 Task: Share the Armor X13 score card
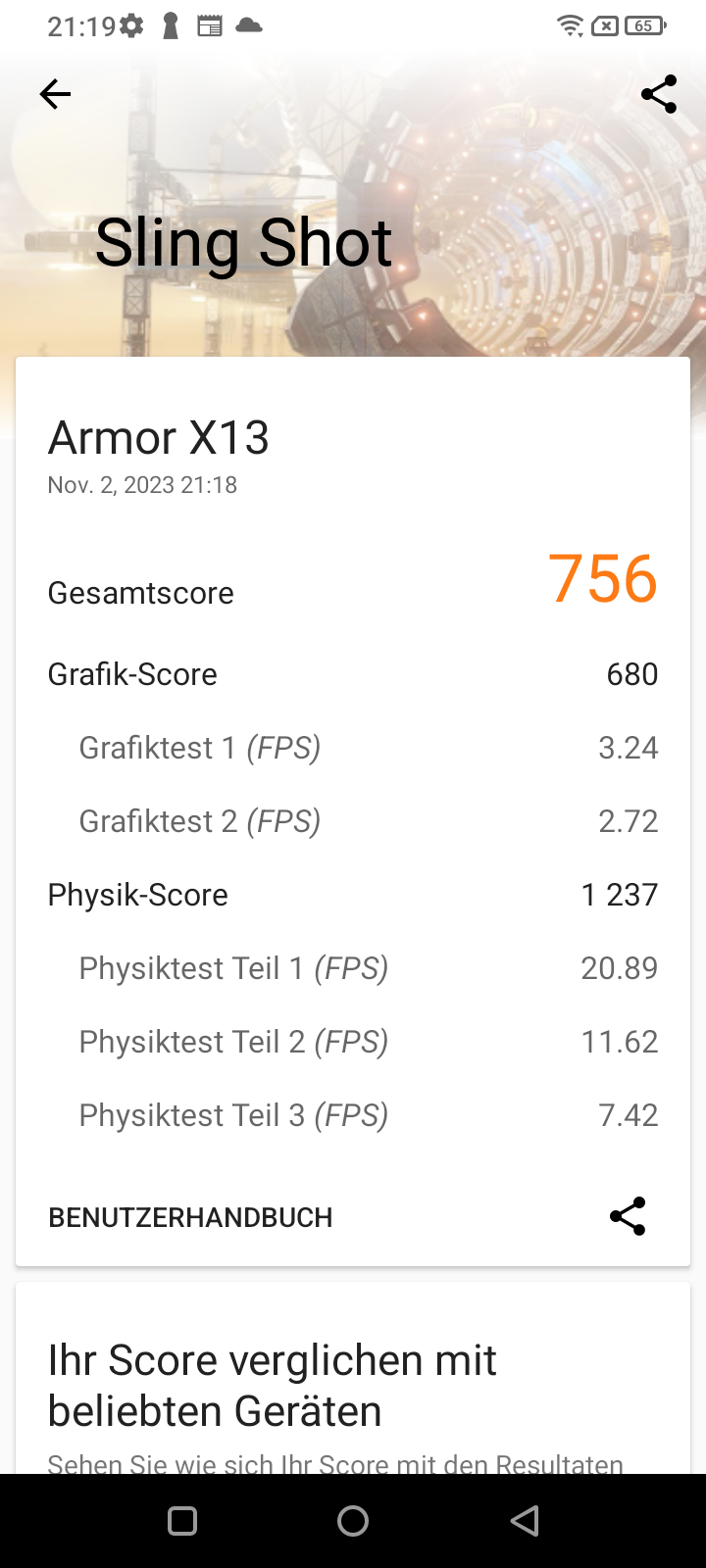click(628, 1216)
